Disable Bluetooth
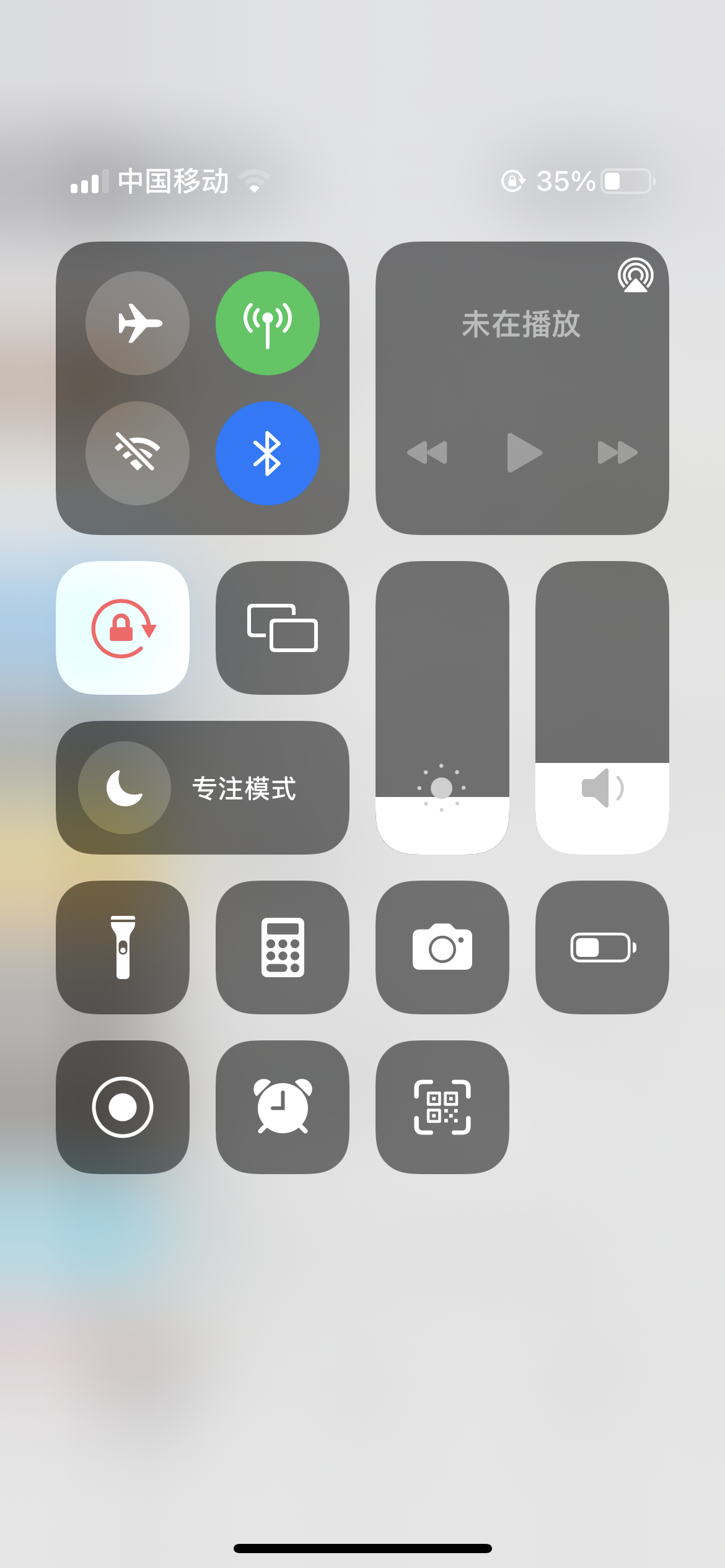The height and width of the screenshot is (1568, 725). 268,453
